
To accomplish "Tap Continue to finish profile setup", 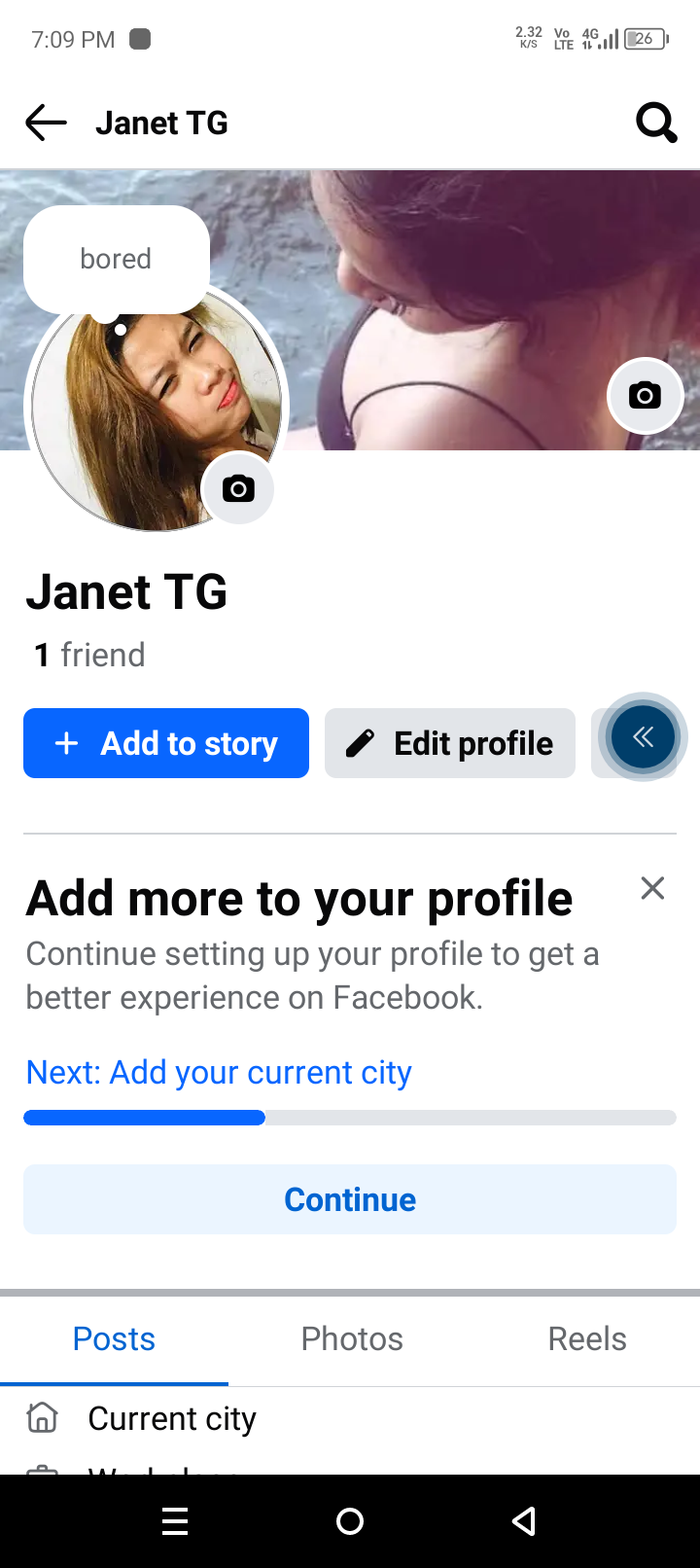I will [x=350, y=1199].
